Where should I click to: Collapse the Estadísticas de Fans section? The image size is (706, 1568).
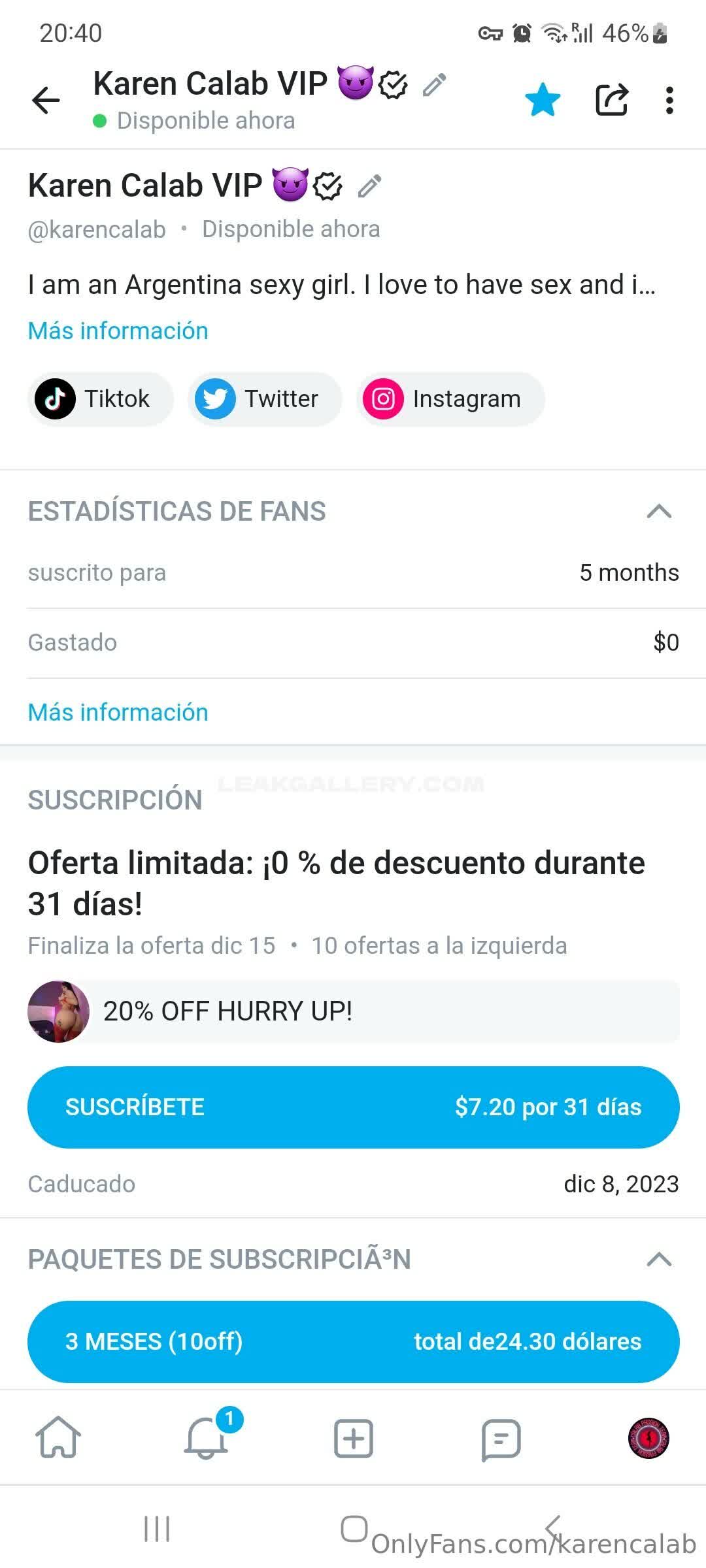pos(659,512)
